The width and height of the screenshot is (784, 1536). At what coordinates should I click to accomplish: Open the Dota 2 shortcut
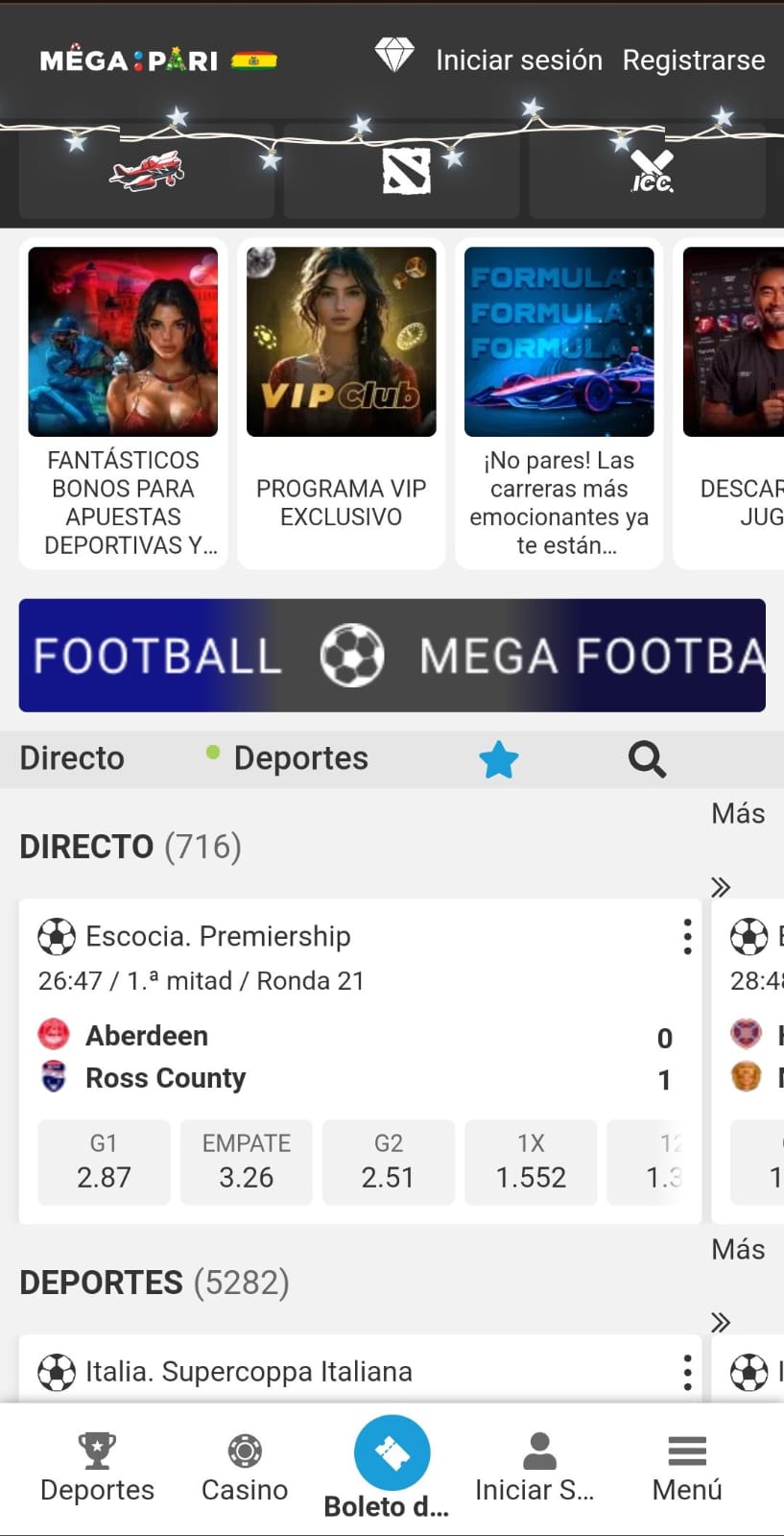(406, 173)
